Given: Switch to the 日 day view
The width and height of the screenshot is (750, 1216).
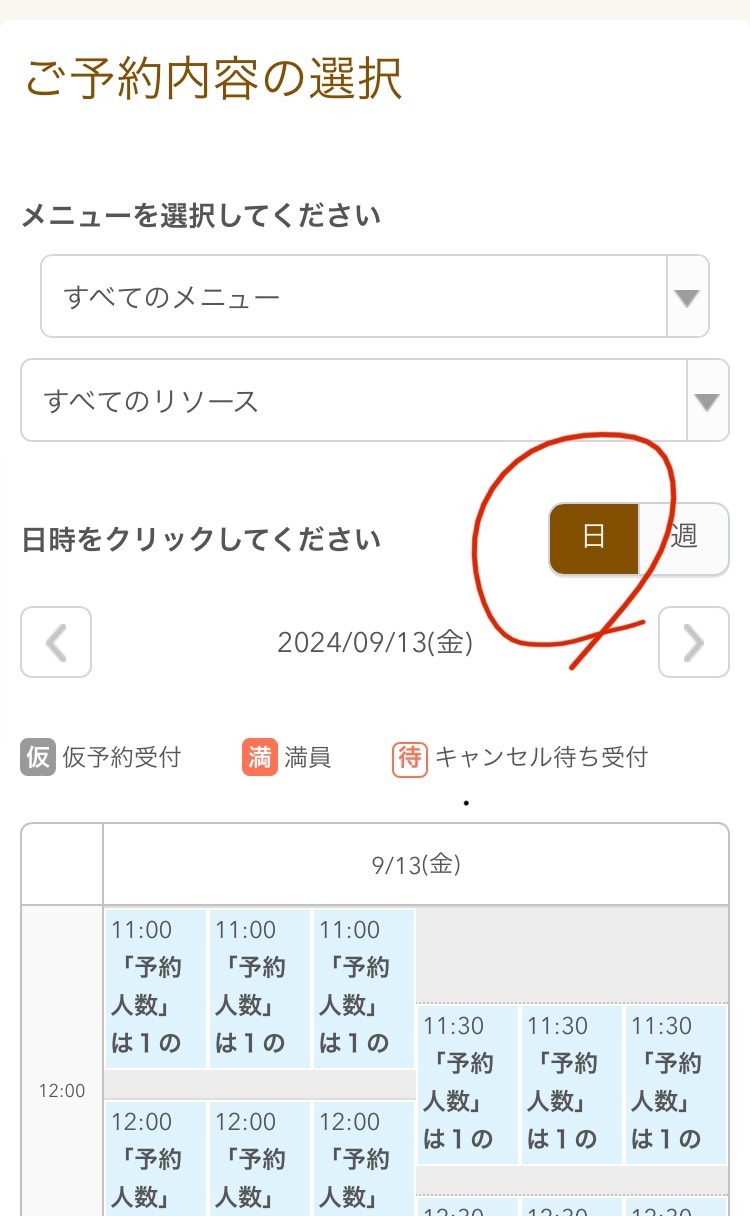Looking at the screenshot, I should point(594,538).
